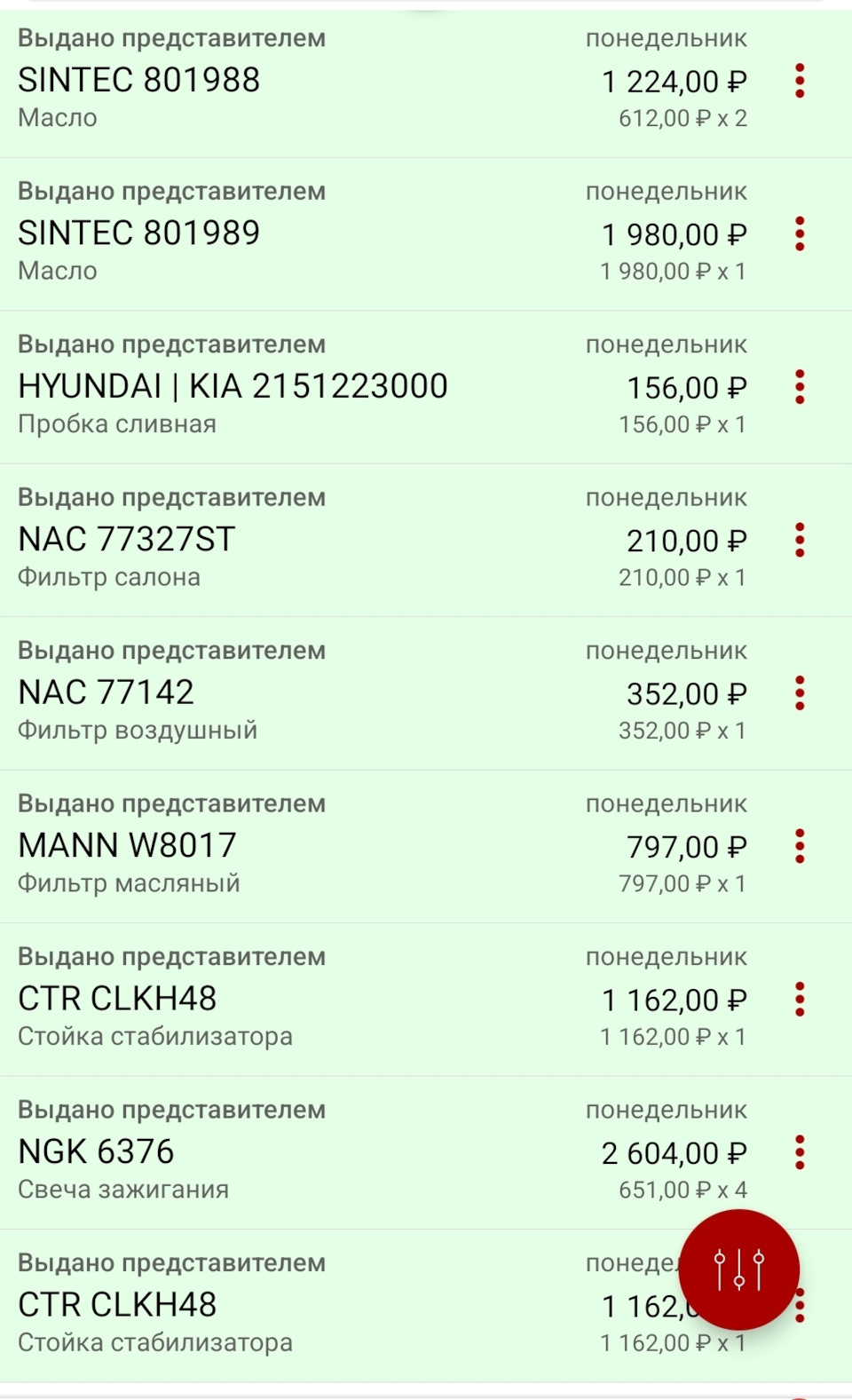View details of SINTEC 801989

[355, 234]
